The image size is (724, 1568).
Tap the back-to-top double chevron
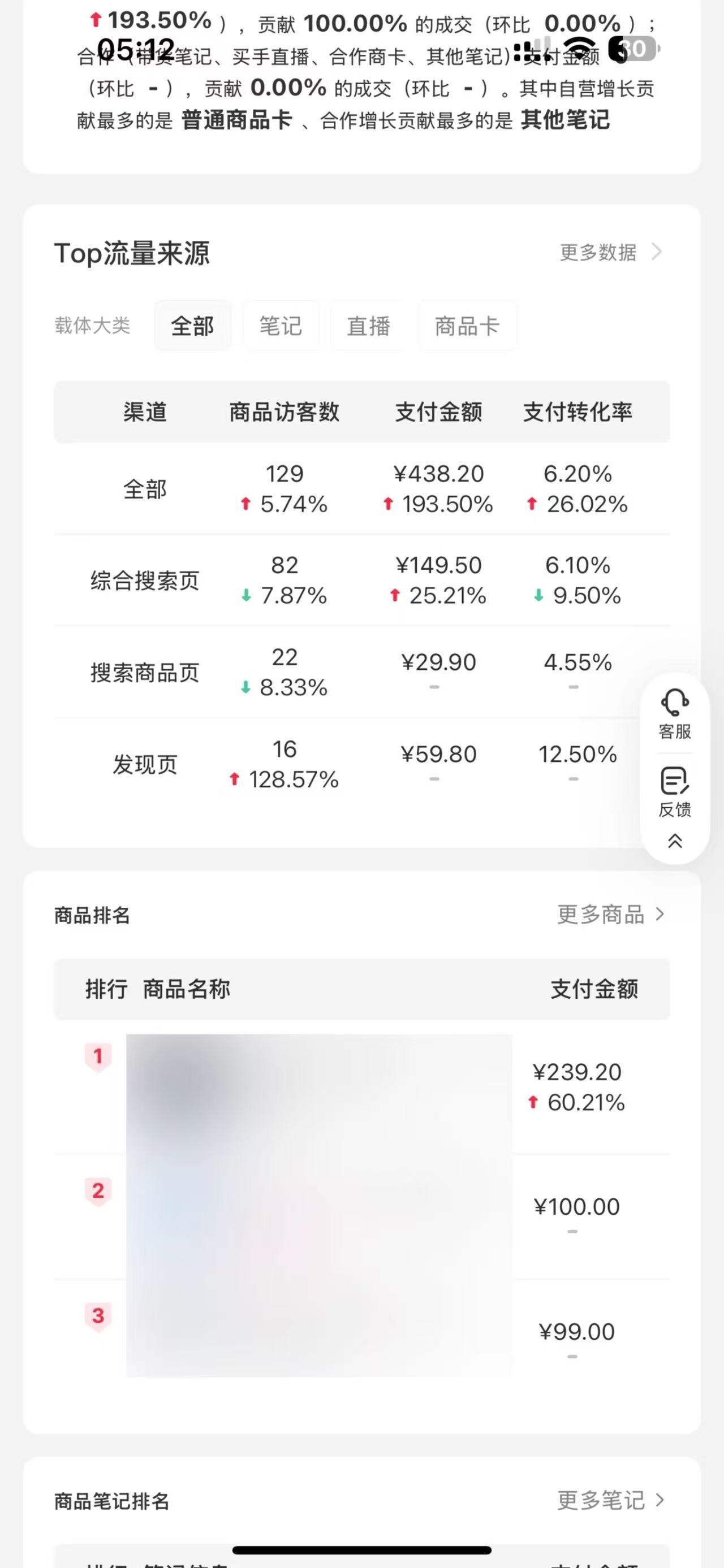click(675, 841)
